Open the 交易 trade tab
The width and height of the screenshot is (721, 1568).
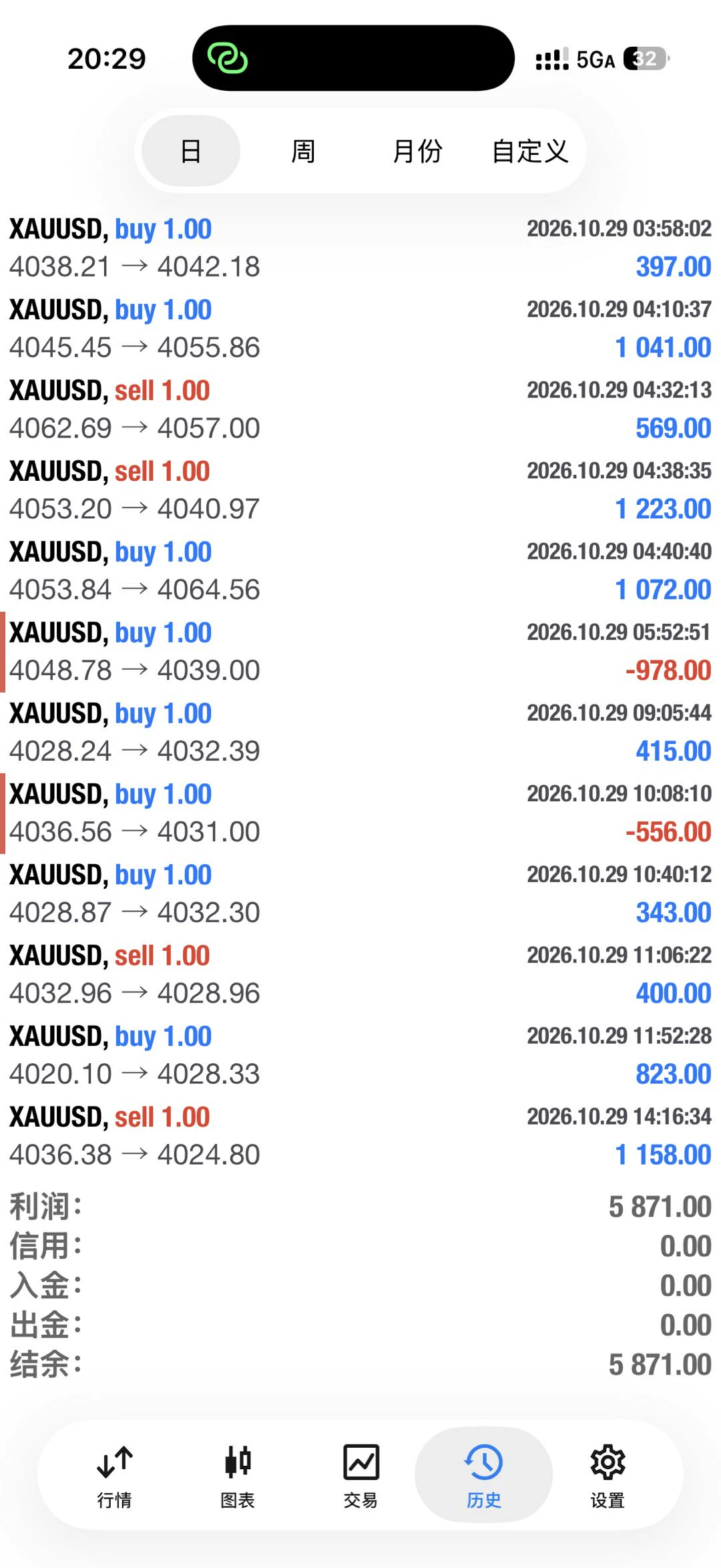360,1476
